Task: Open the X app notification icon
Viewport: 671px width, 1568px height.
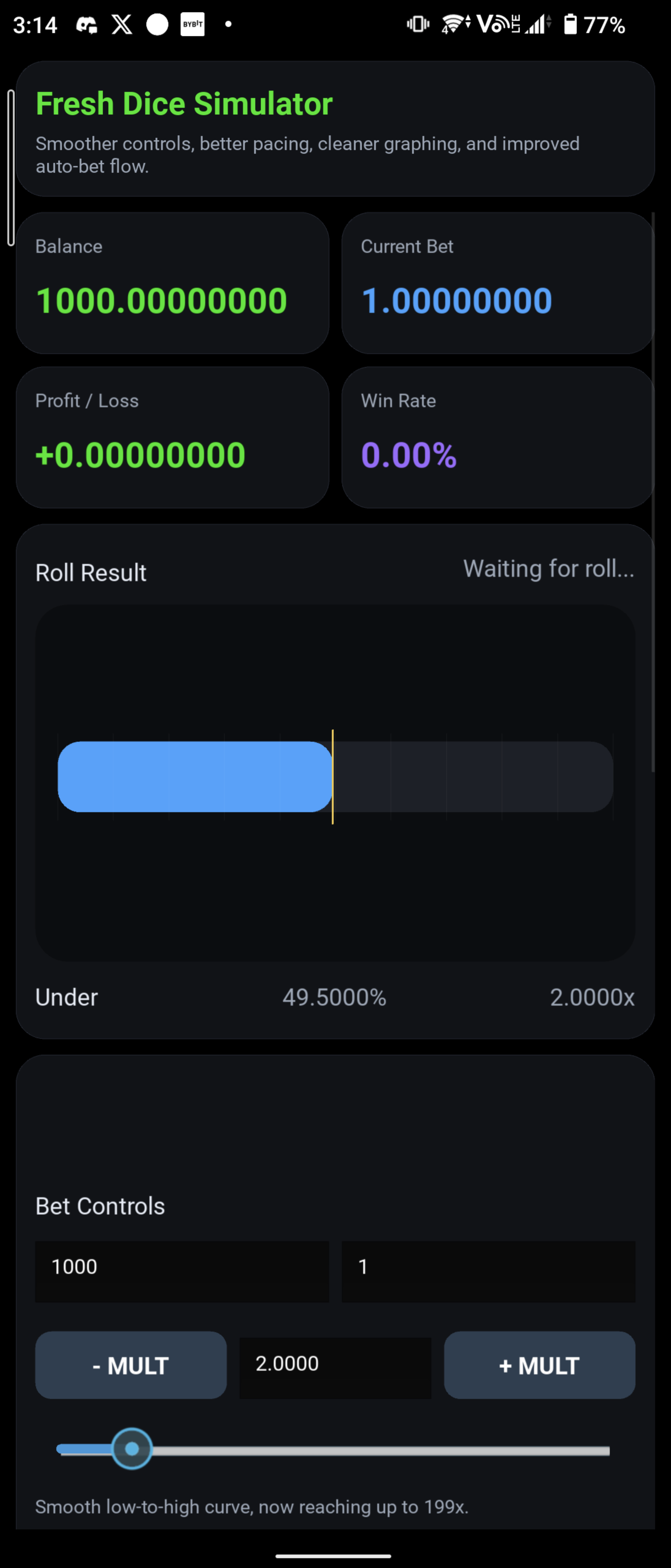Action: [121, 24]
